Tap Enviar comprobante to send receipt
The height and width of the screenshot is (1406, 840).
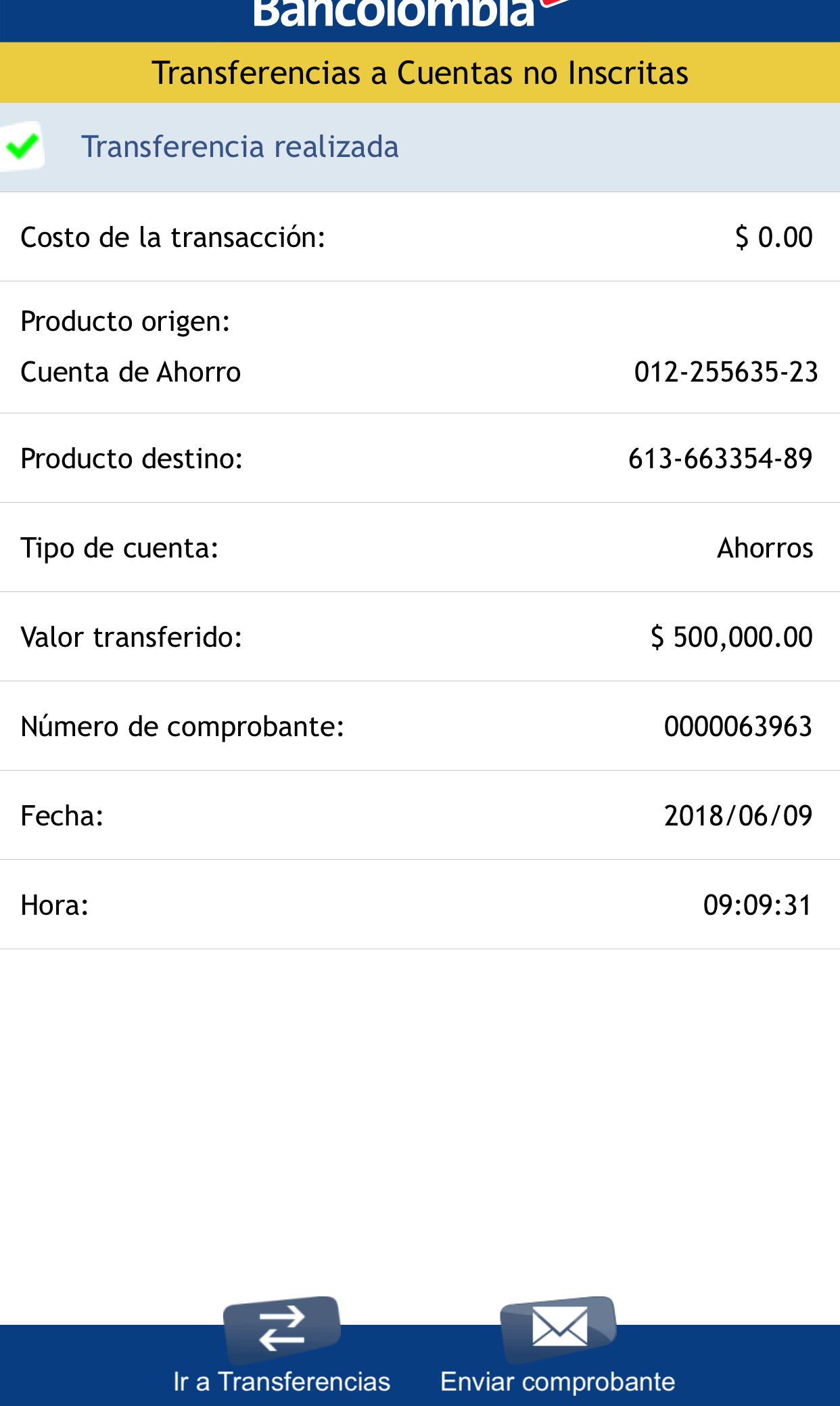coord(558,1346)
